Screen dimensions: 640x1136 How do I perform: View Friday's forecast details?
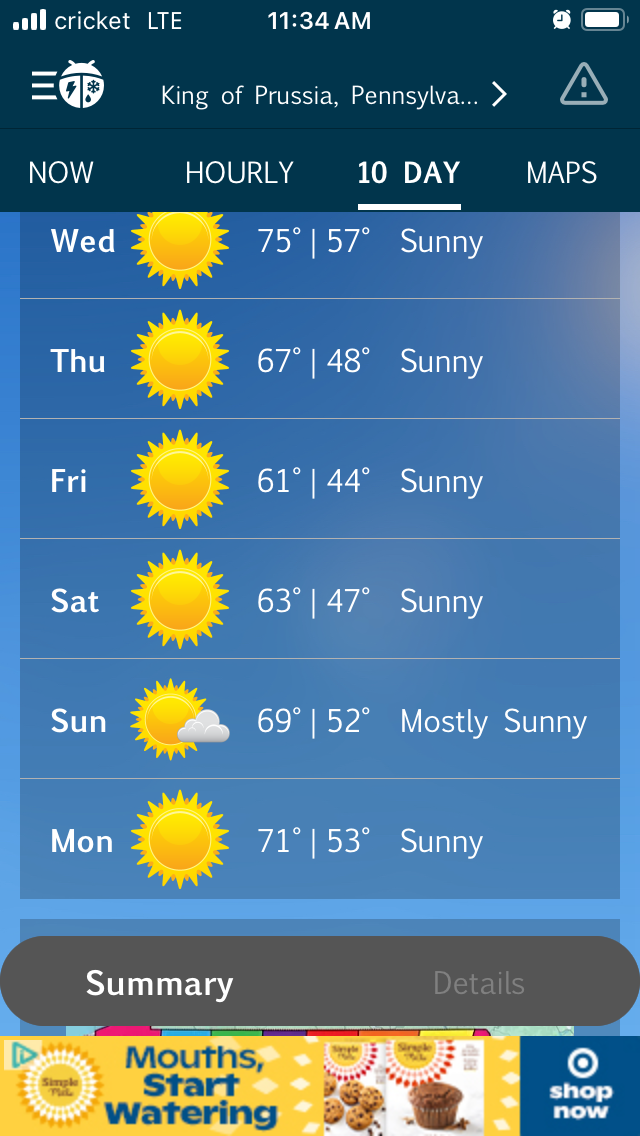click(320, 481)
